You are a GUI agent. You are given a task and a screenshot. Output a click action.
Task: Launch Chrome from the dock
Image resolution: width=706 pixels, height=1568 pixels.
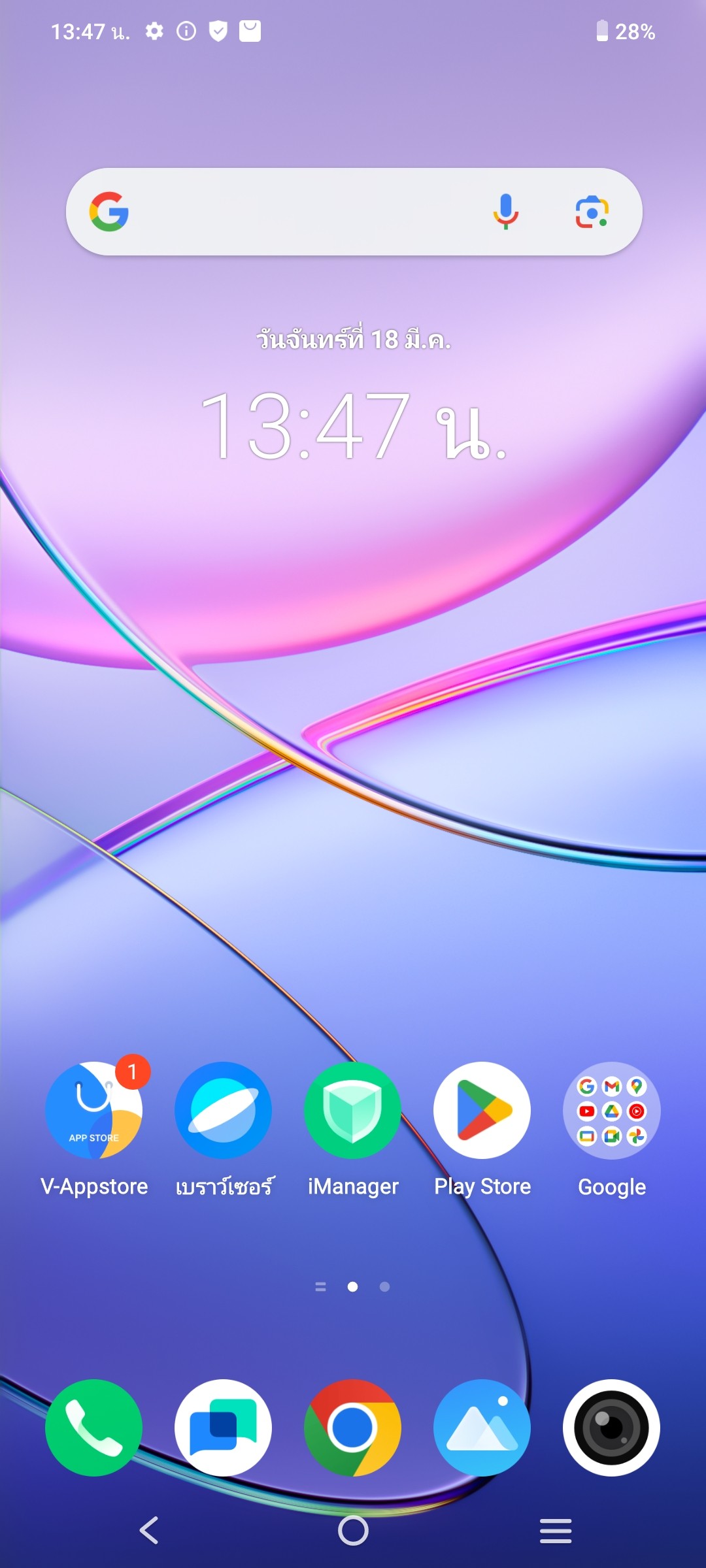tap(352, 1428)
